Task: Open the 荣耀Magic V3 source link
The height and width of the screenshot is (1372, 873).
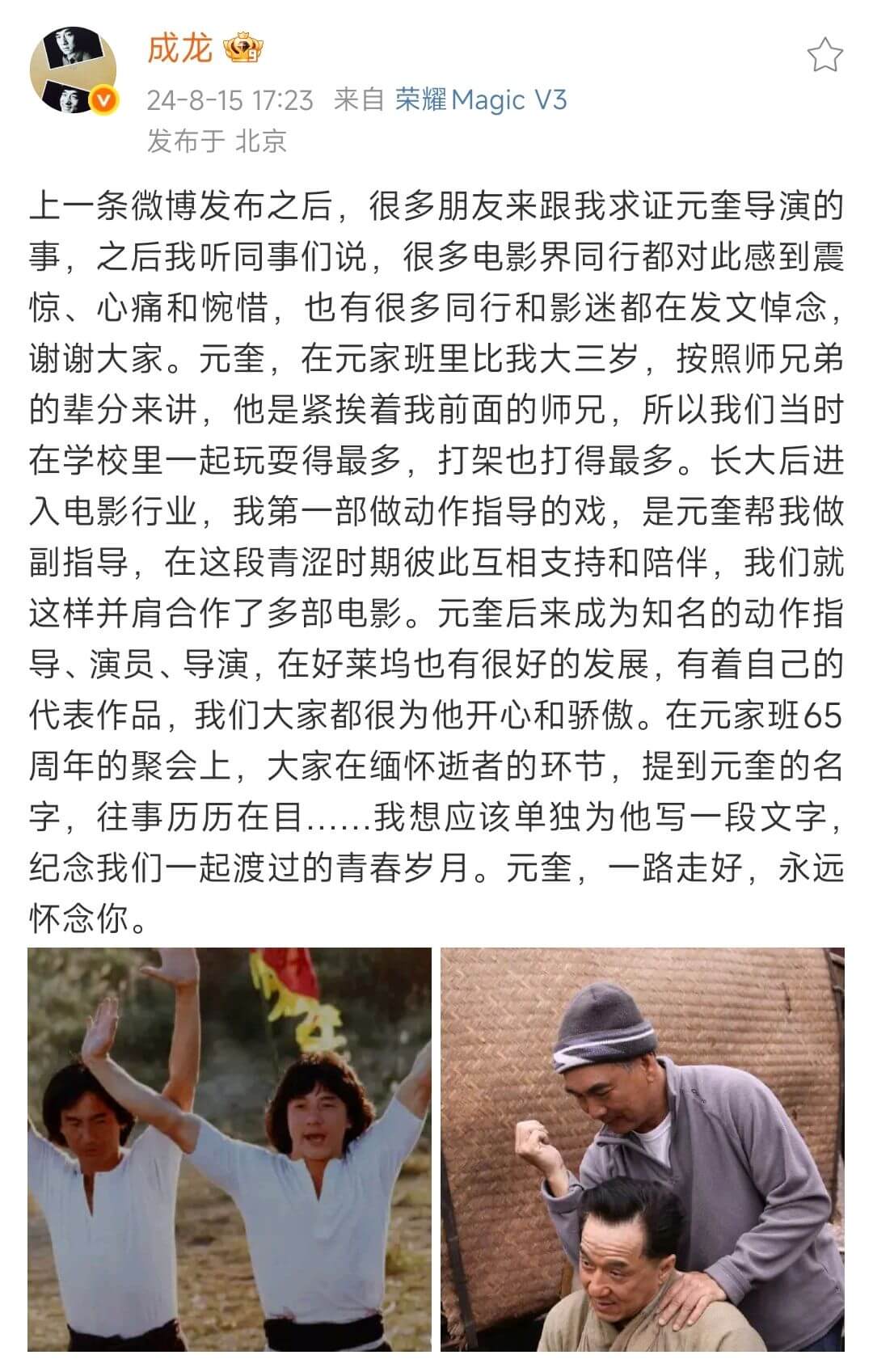Action: 481,100
